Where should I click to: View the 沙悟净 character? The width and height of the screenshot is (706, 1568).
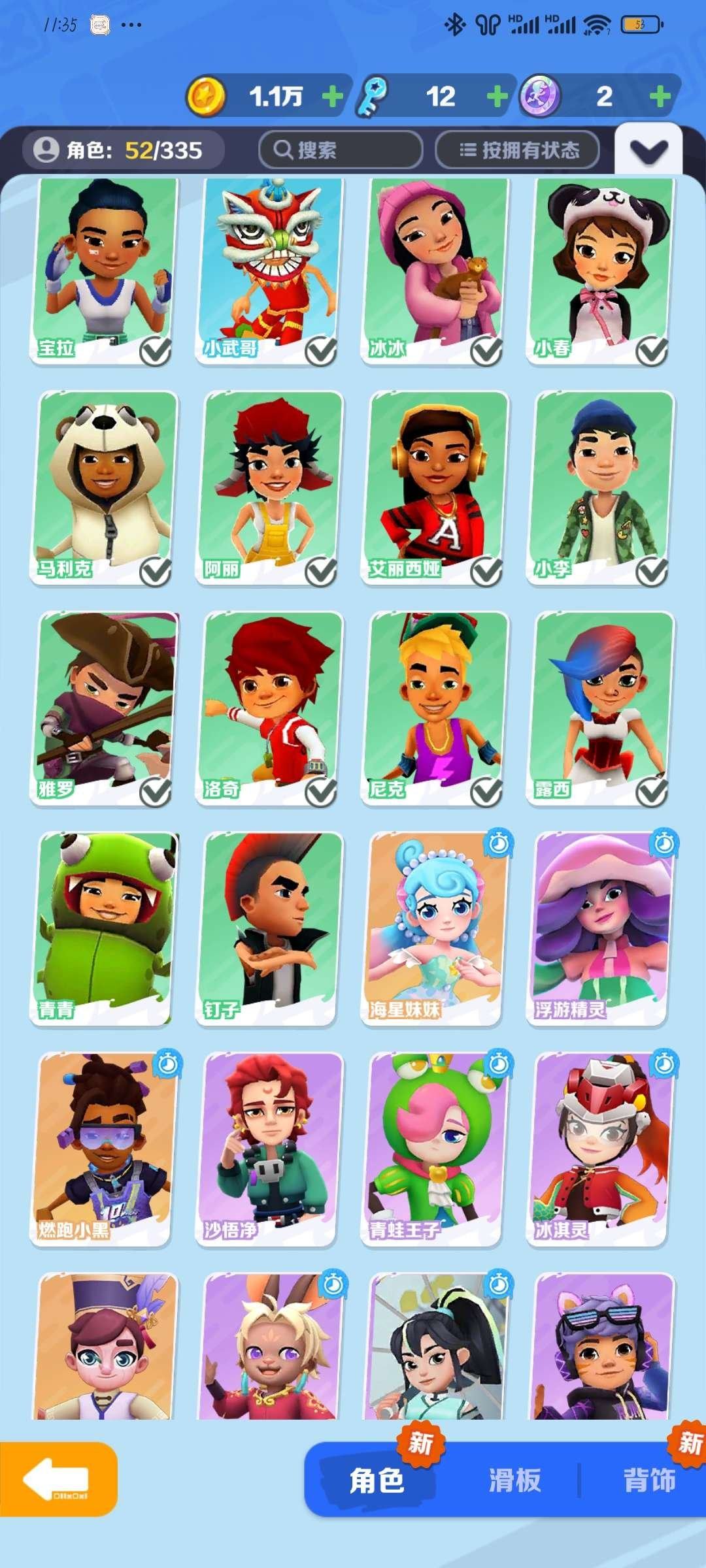pyautogui.click(x=270, y=1148)
